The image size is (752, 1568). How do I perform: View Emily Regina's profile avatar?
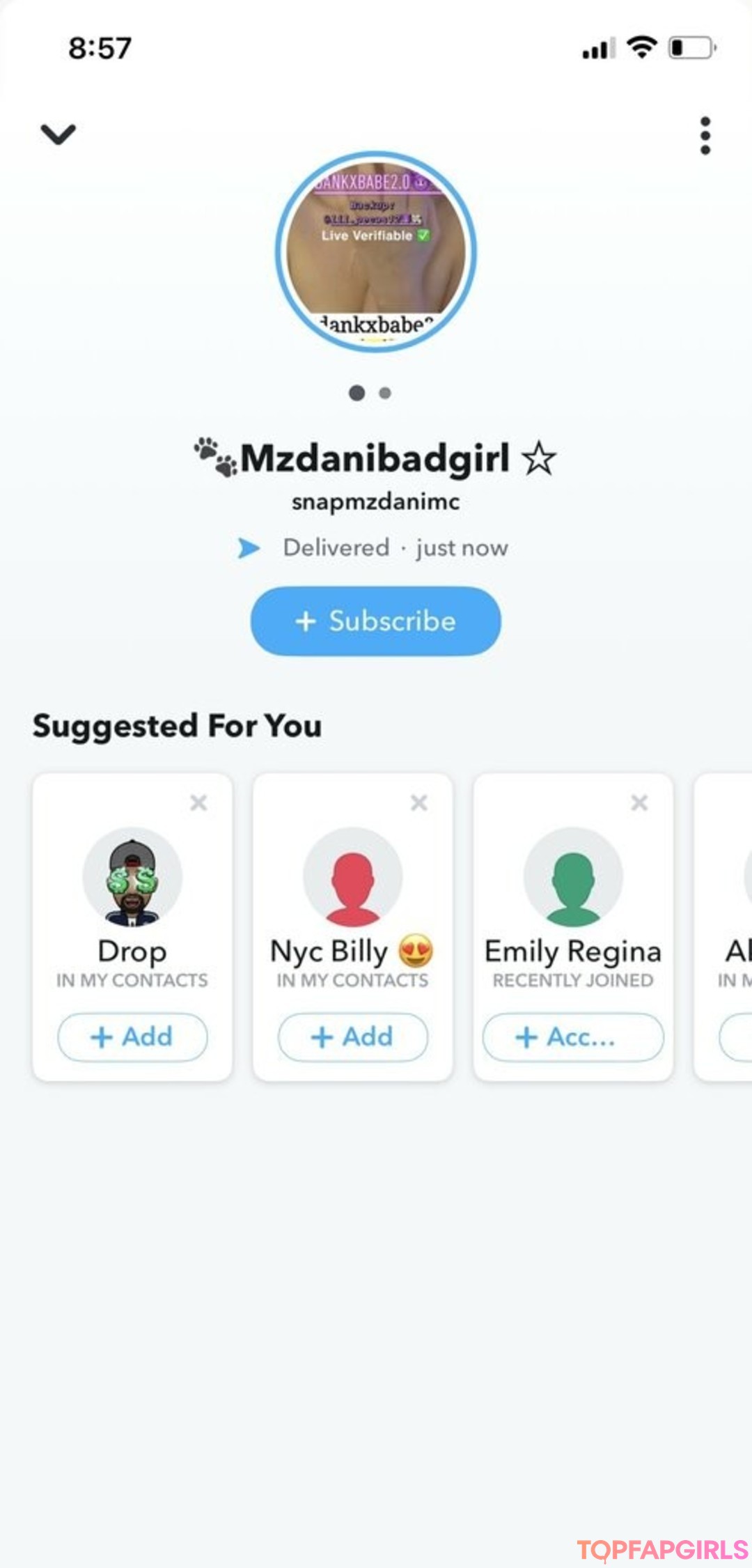[573, 877]
